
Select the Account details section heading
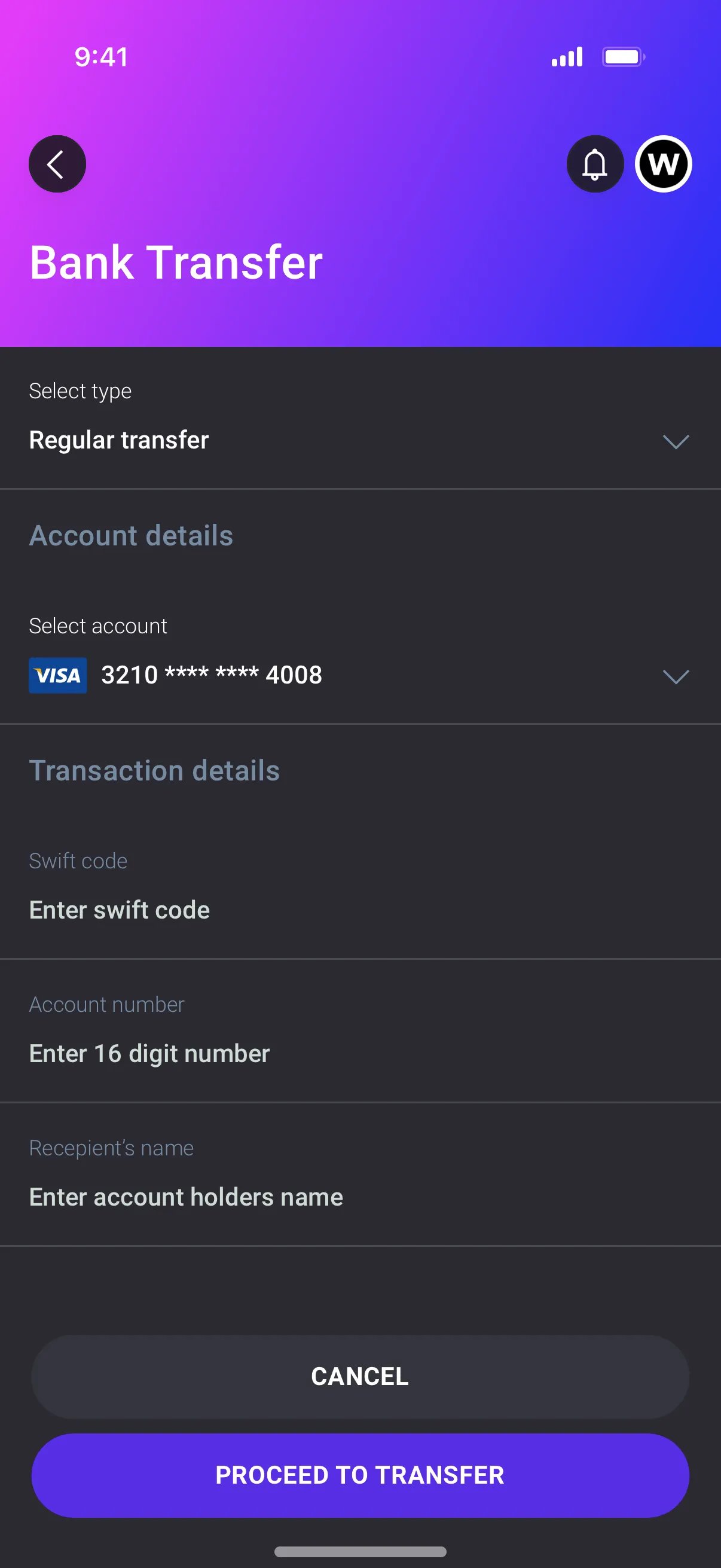[x=132, y=536]
